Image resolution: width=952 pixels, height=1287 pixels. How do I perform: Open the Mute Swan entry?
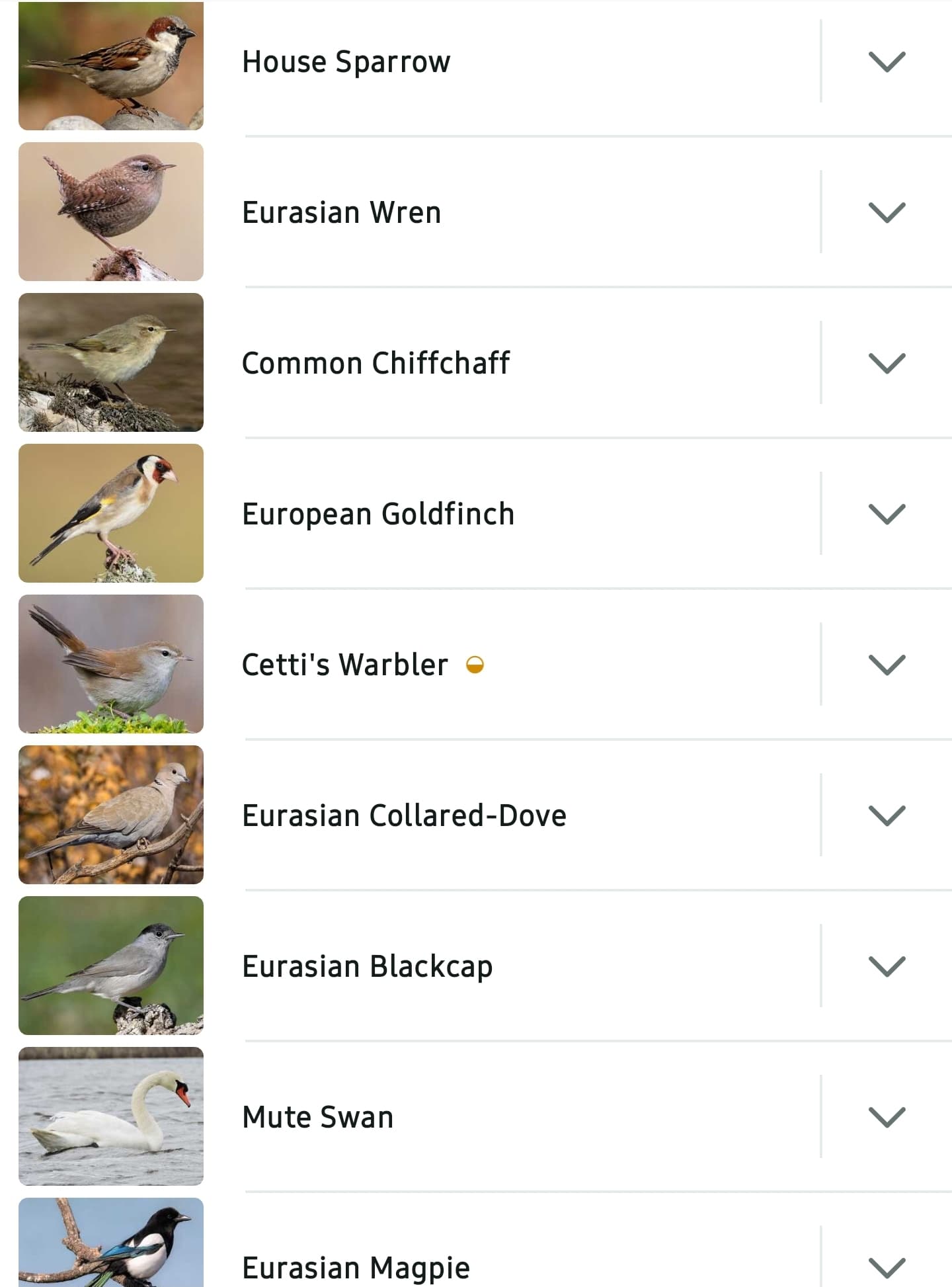(x=317, y=1117)
